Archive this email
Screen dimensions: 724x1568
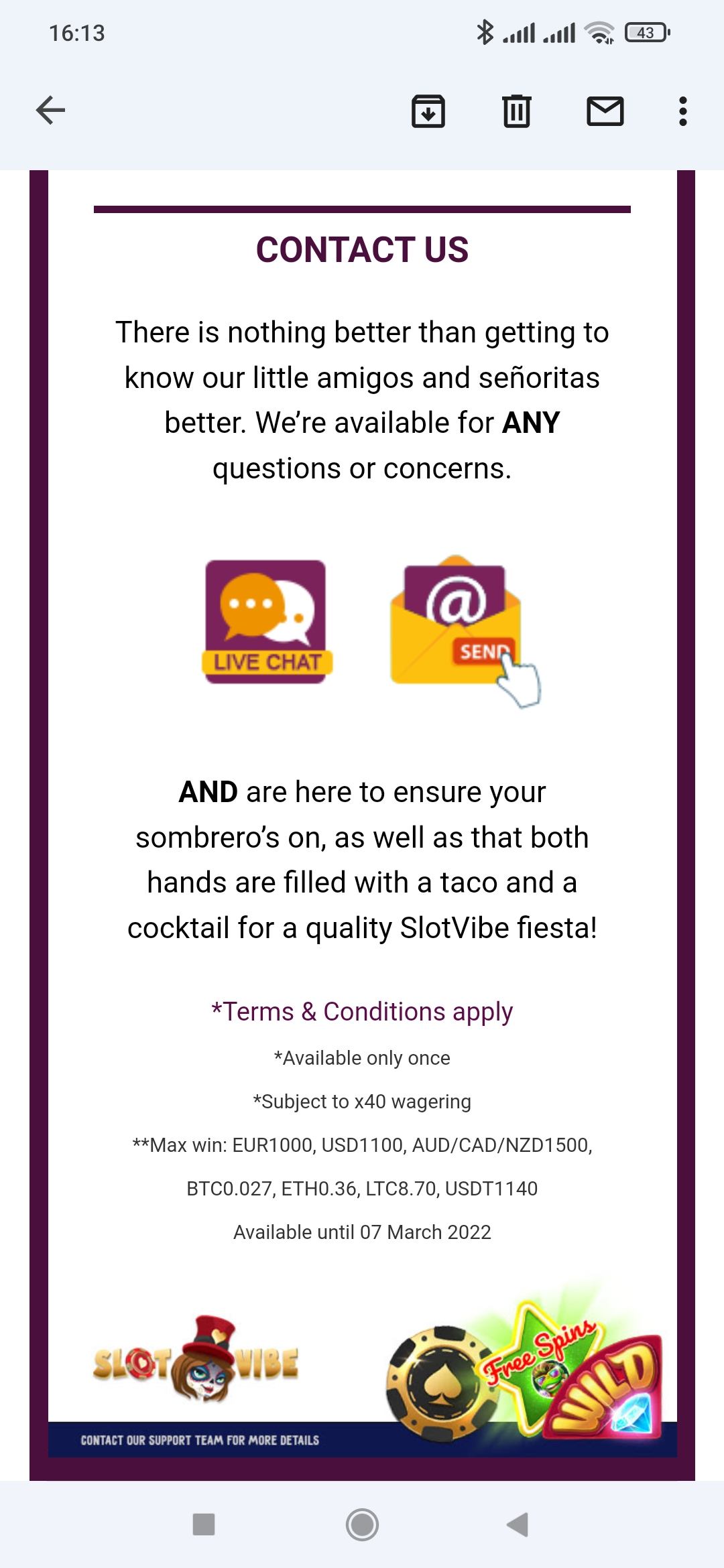428,111
